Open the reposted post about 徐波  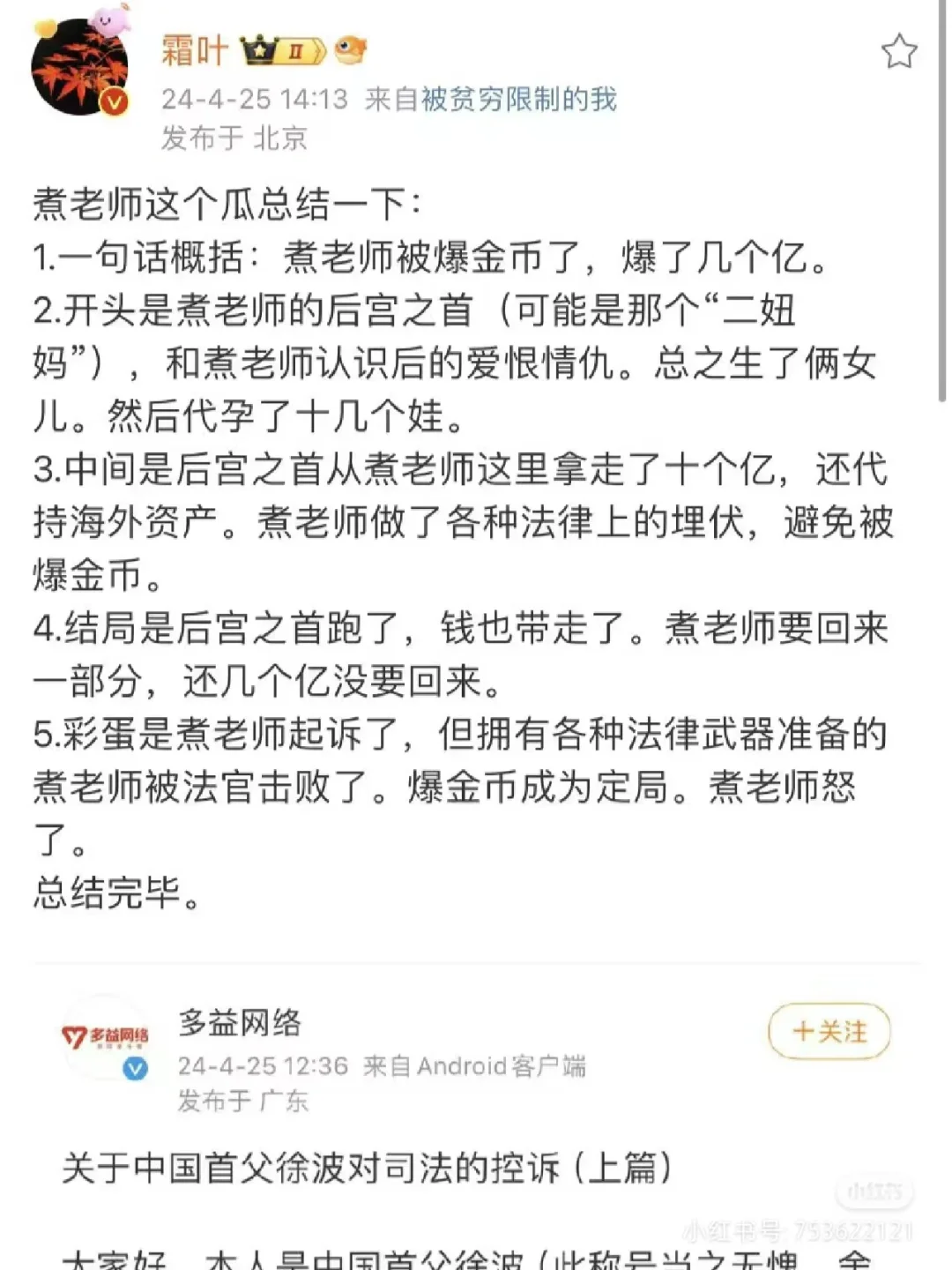(x=367, y=1168)
